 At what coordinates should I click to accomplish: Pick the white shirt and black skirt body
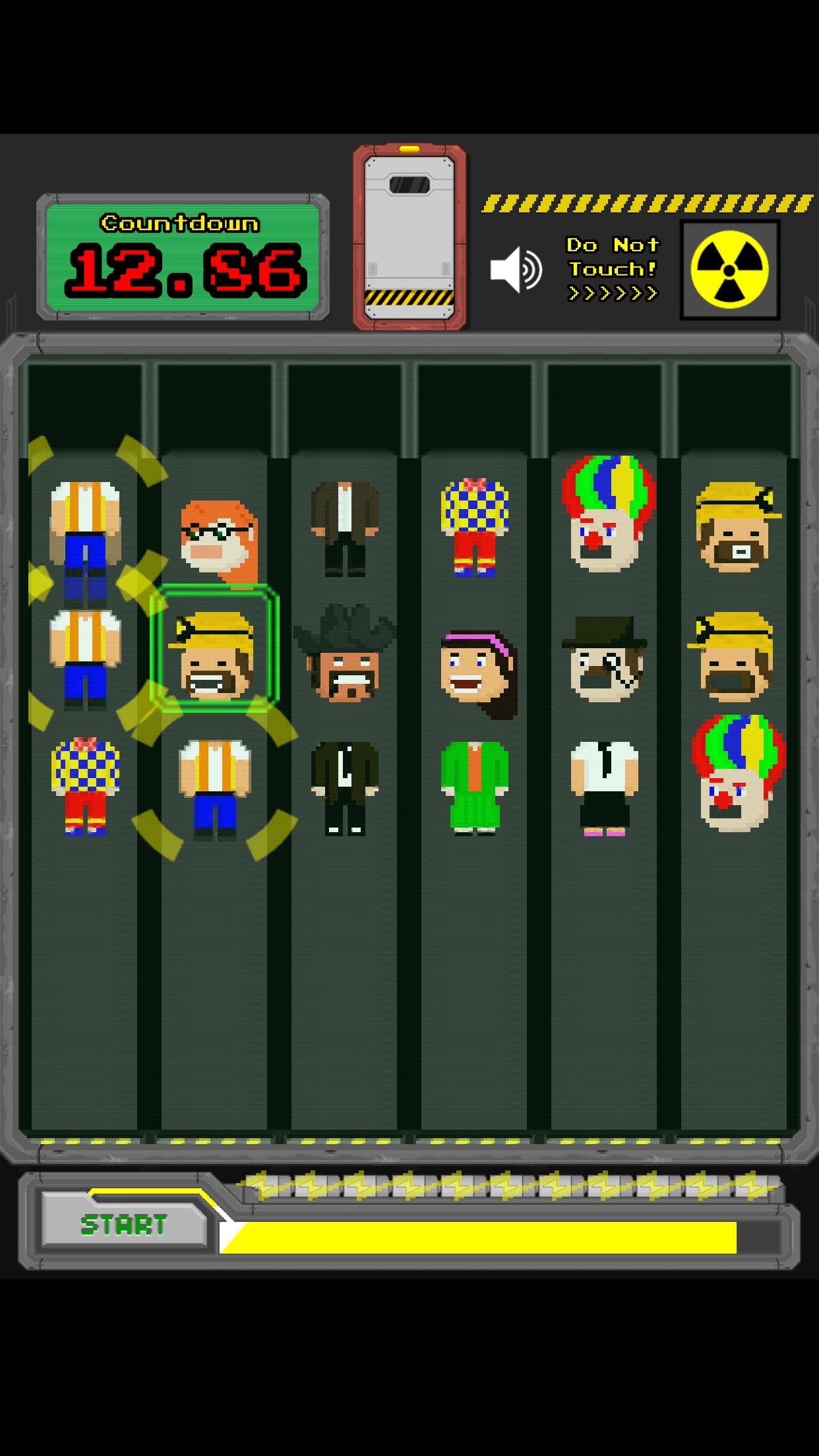click(605, 788)
